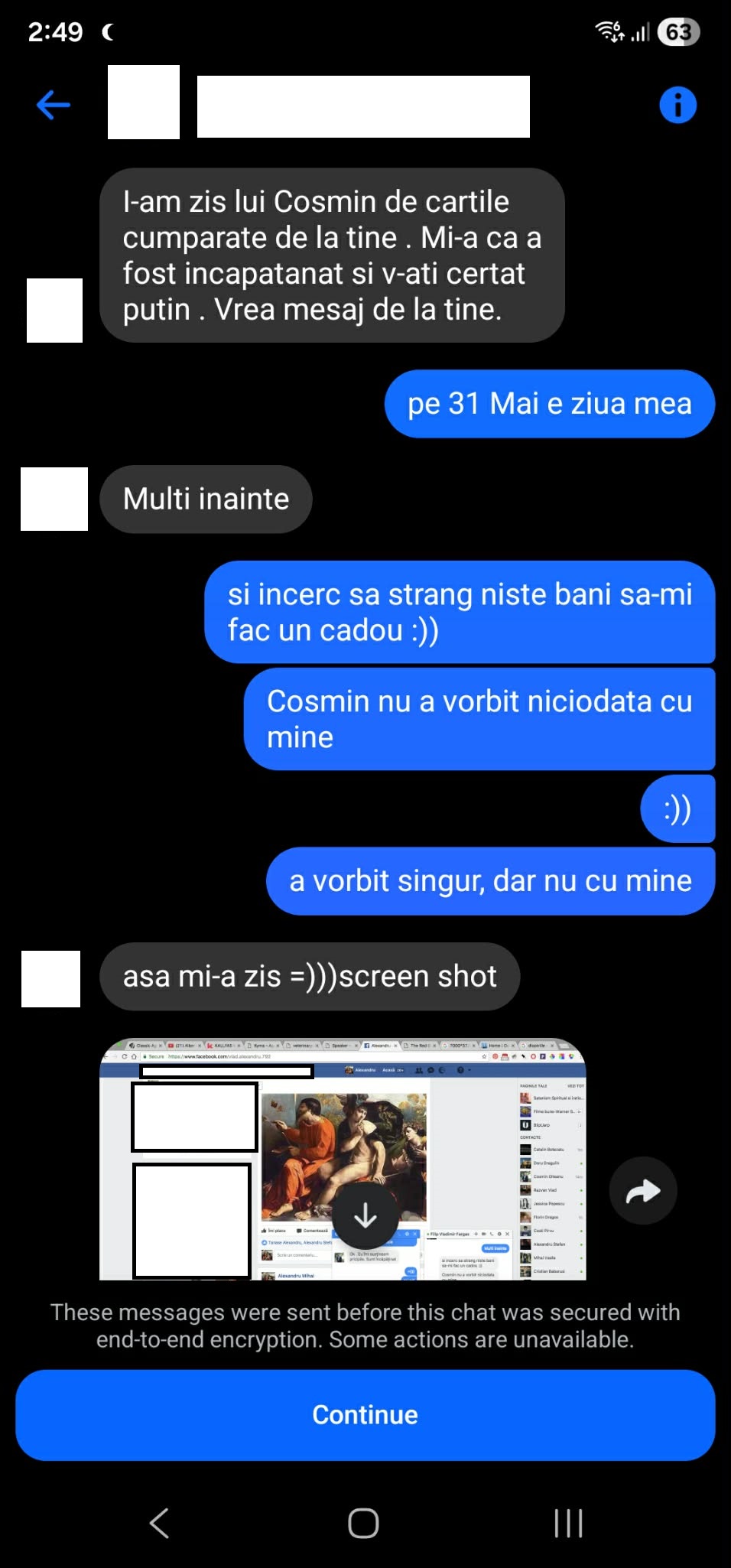
Task: Tap the system back navigation button
Action: click(159, 1523)
